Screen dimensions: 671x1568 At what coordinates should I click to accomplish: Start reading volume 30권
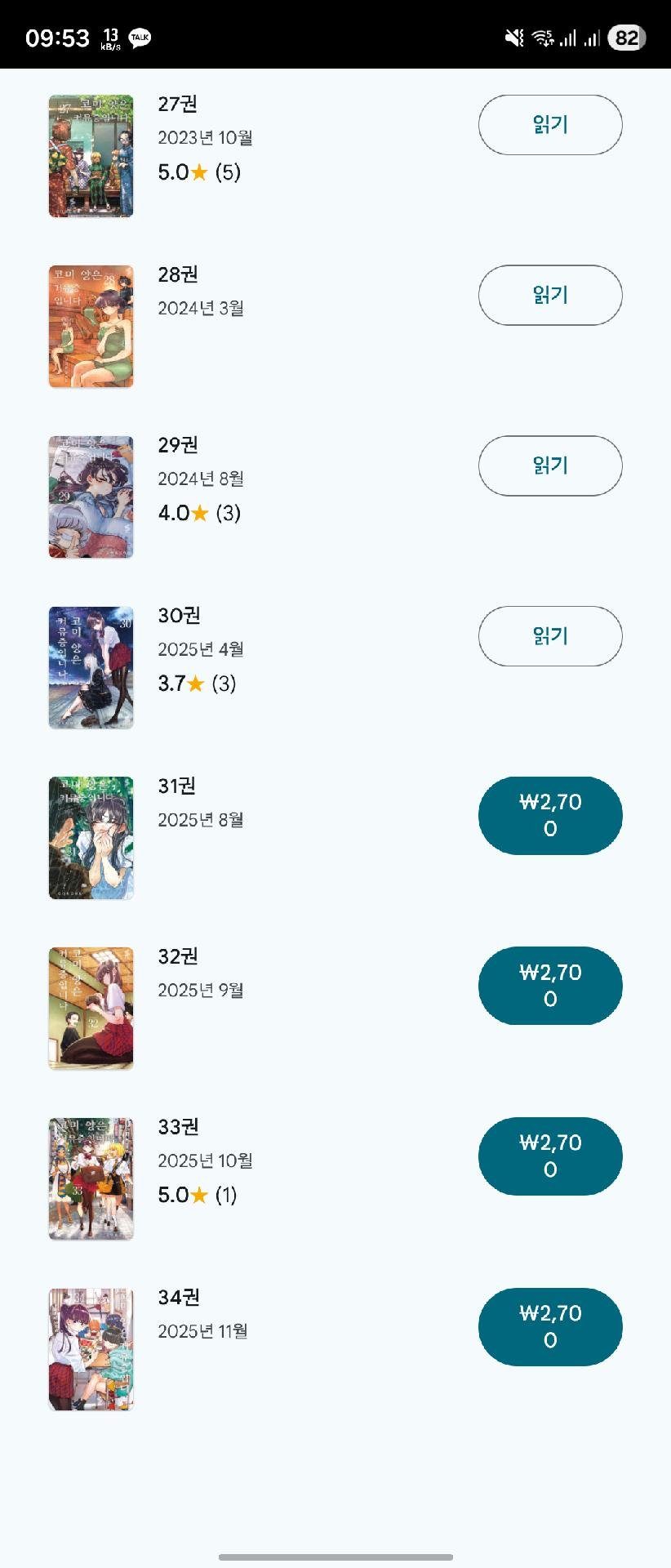[x=550, y=636]
